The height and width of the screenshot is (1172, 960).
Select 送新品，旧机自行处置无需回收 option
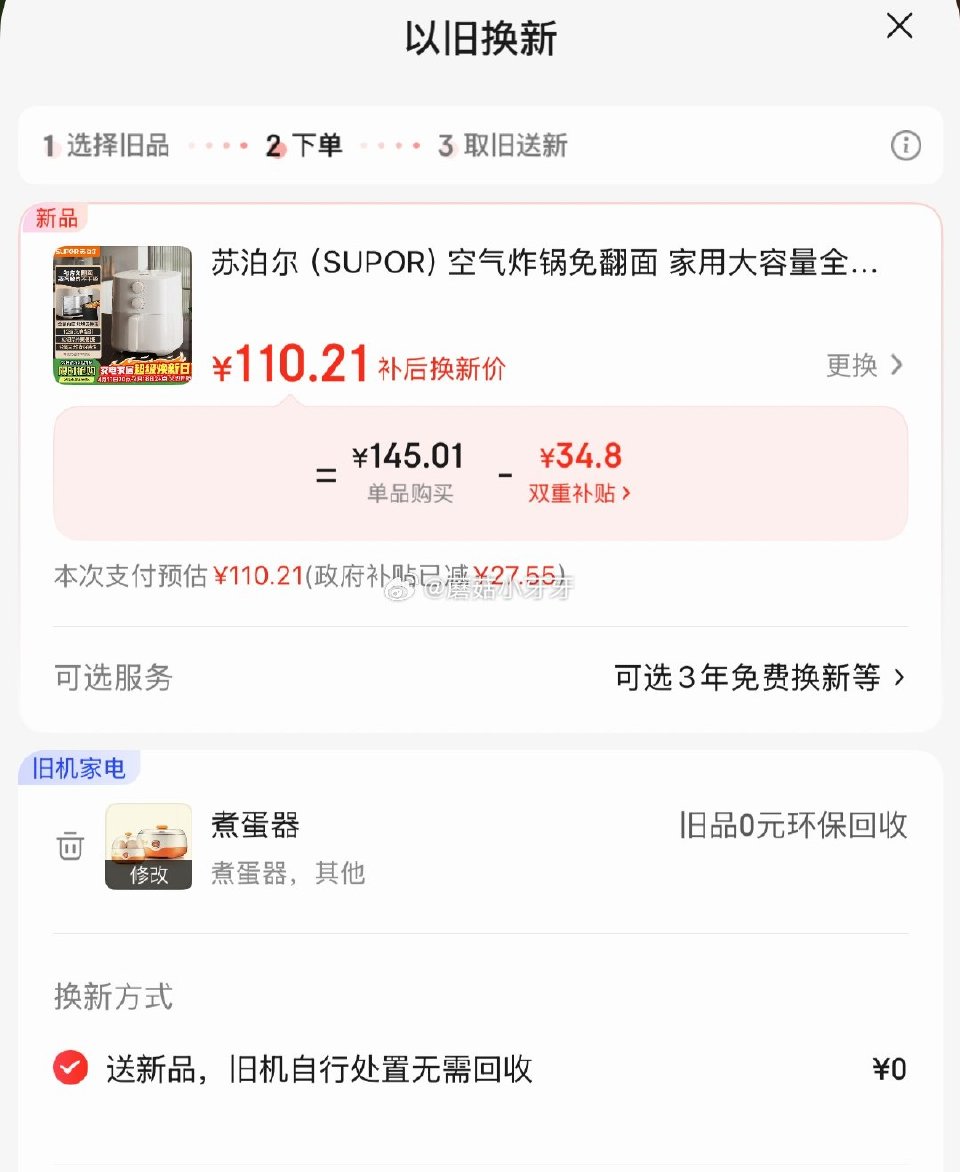coord(320,1069)
